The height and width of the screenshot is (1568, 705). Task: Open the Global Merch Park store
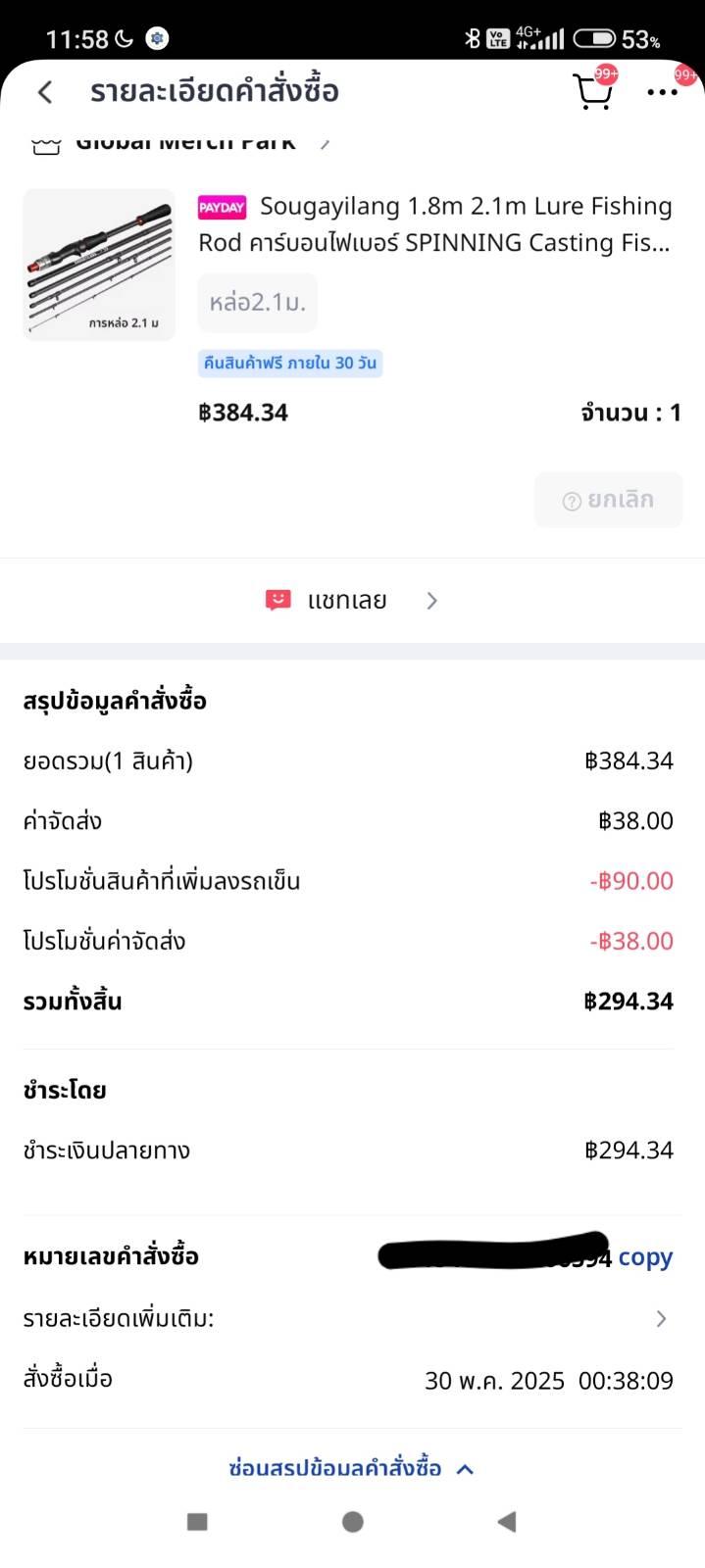click(x=182, y=143)
